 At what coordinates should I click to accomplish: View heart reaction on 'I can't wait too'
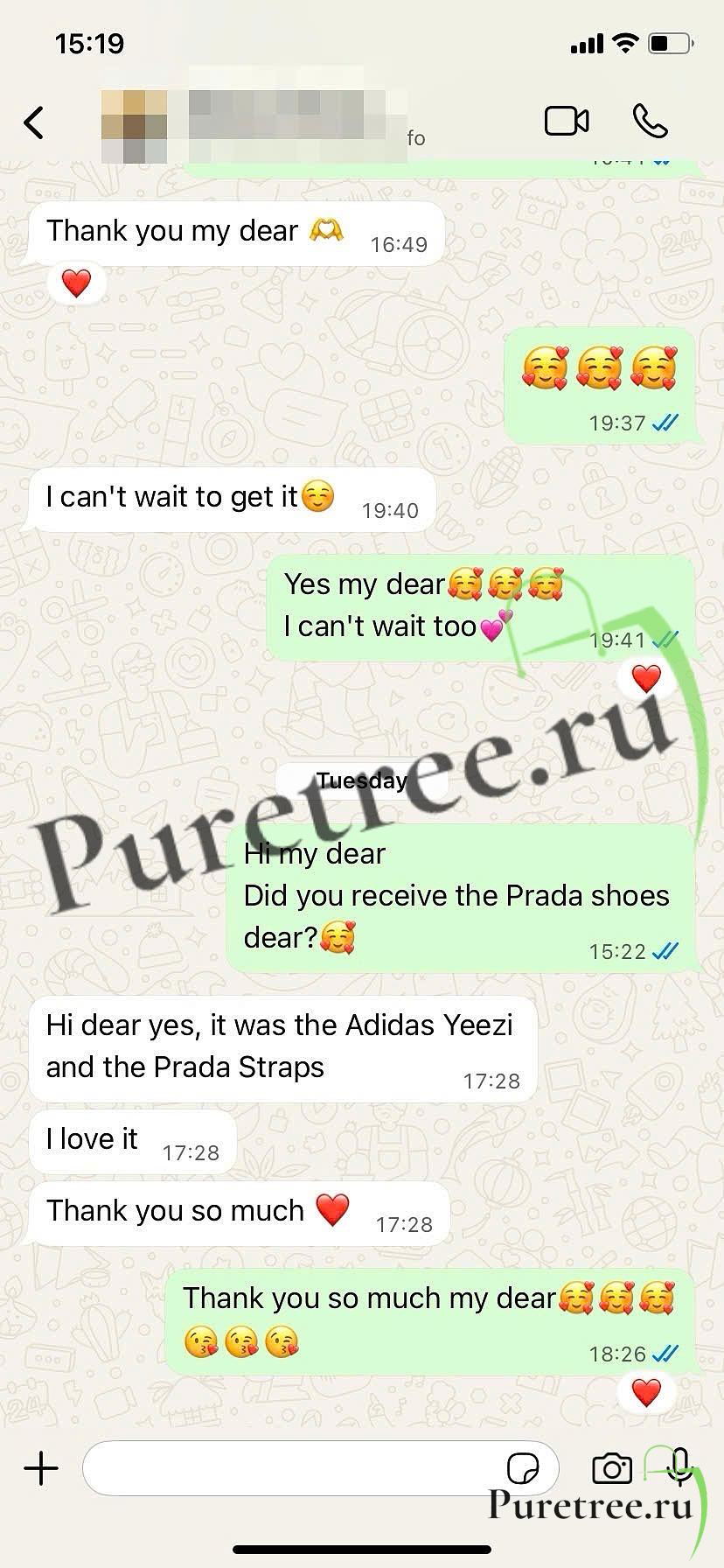click(x=646, y=678)
